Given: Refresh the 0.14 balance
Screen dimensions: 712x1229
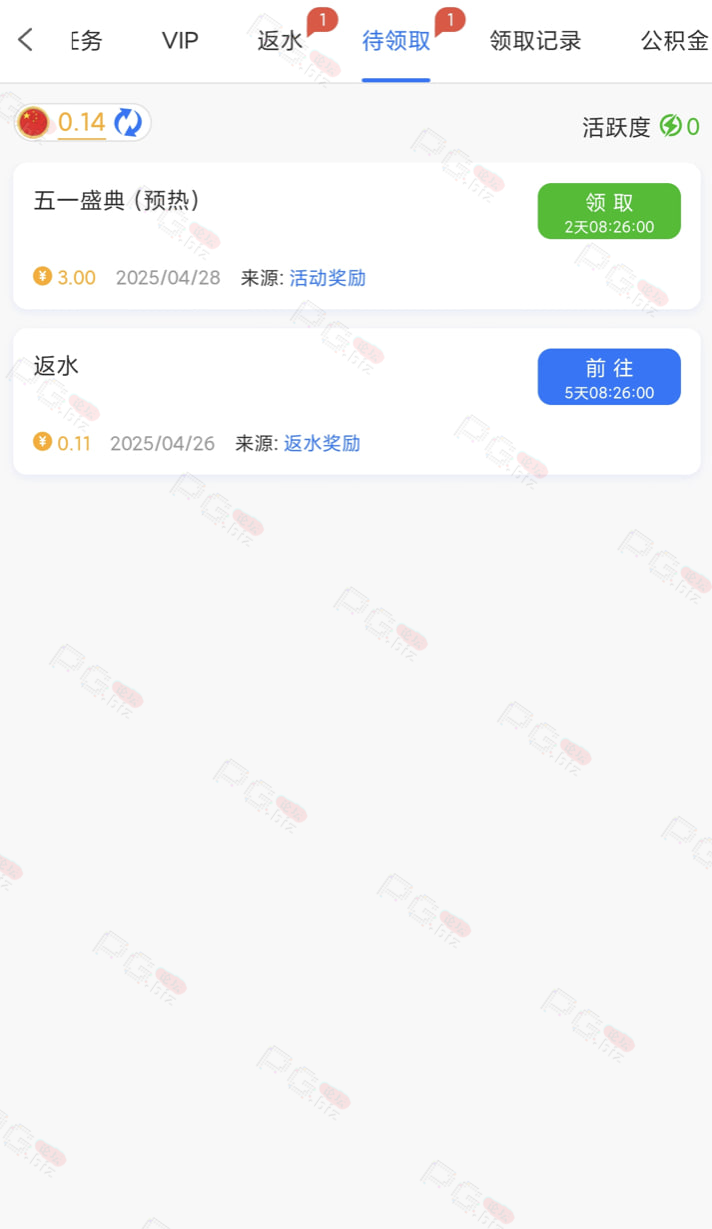Looking at the screenshot, I should 128,123.
